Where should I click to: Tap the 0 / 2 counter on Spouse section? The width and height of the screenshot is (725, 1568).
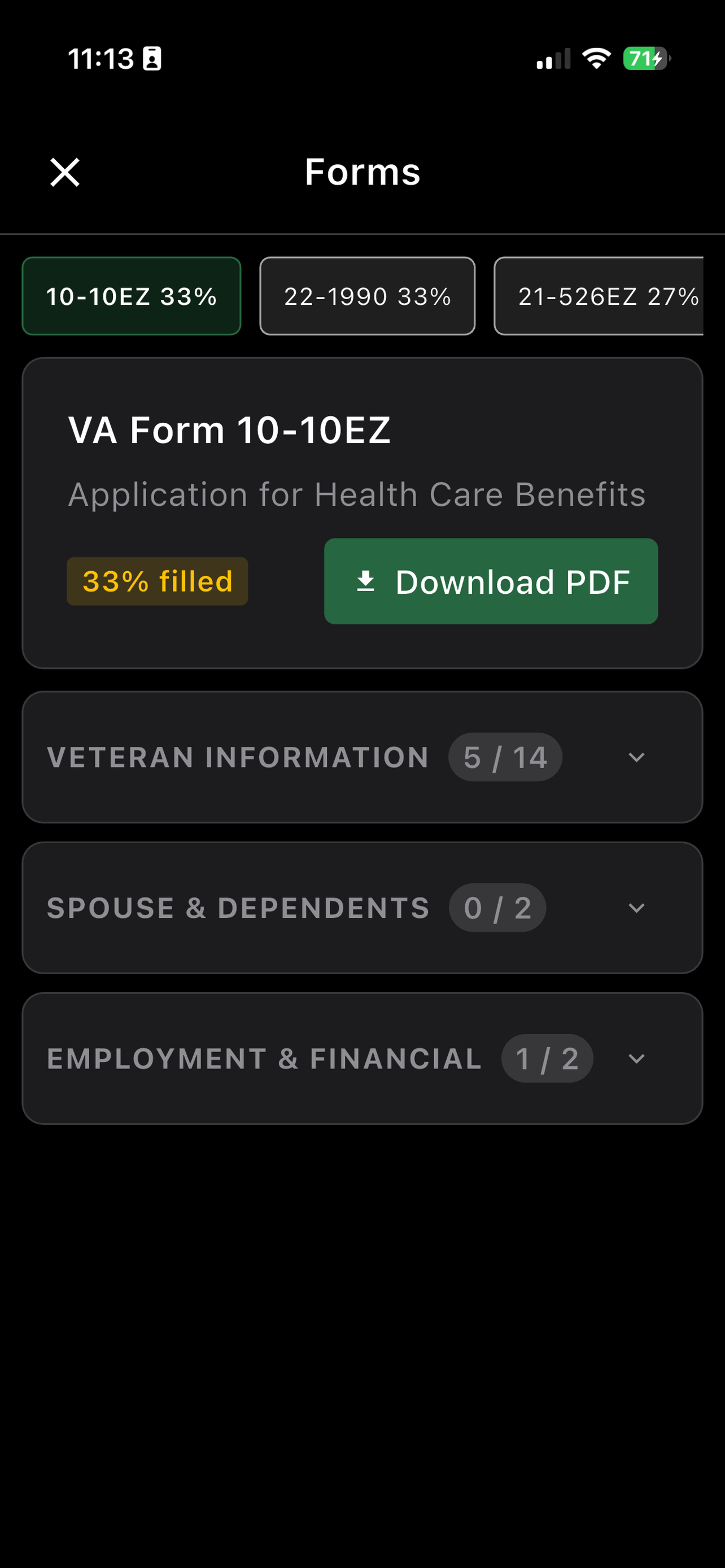497,908
